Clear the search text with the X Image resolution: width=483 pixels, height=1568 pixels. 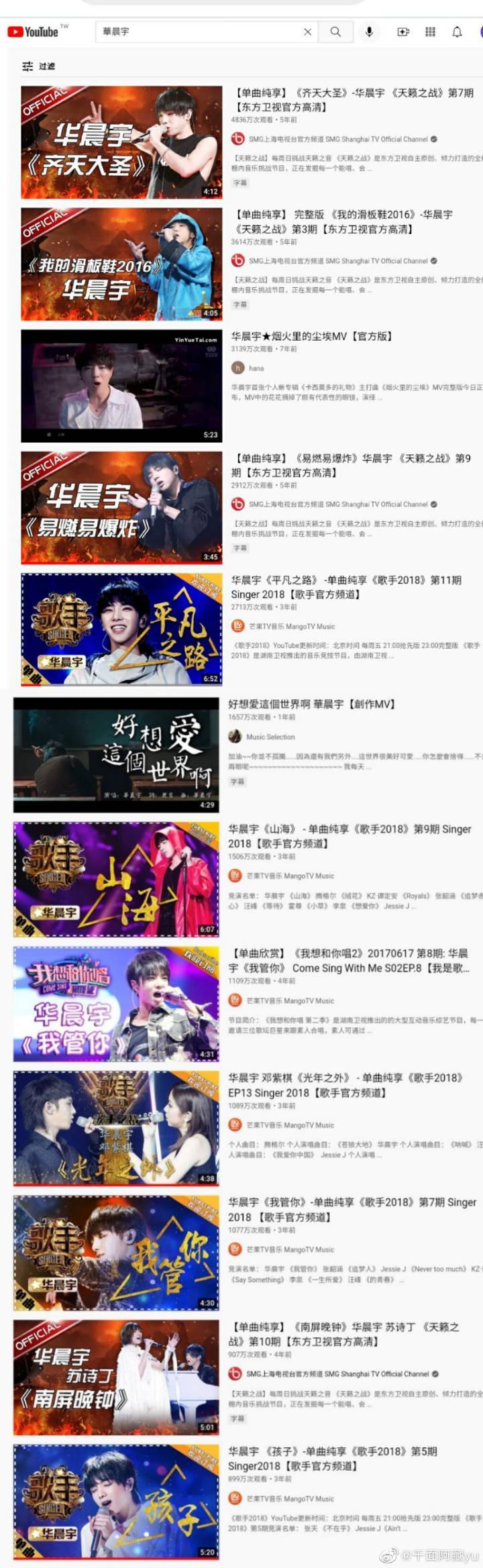pyautogui.click(x=307, y=32)
